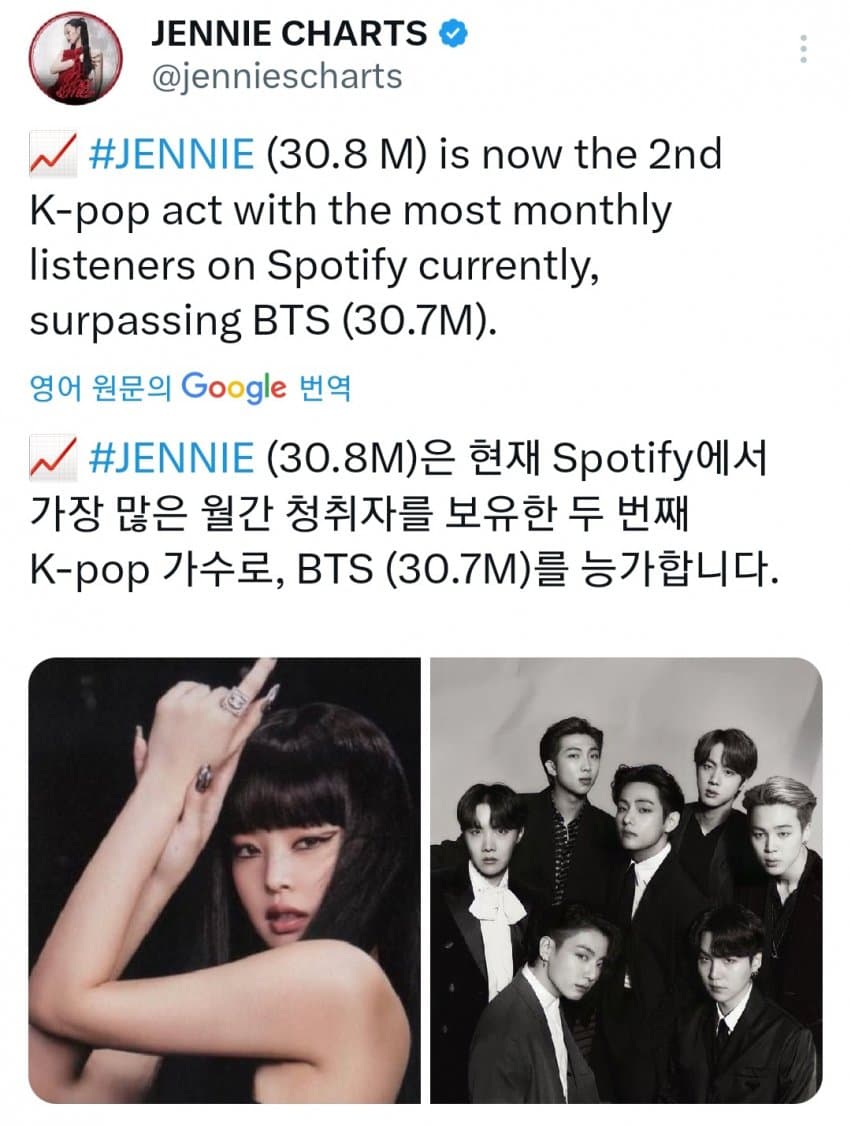The image size is (850, 1126).
Task: View the Jennie photo on the left
Action: click(224, 880)
